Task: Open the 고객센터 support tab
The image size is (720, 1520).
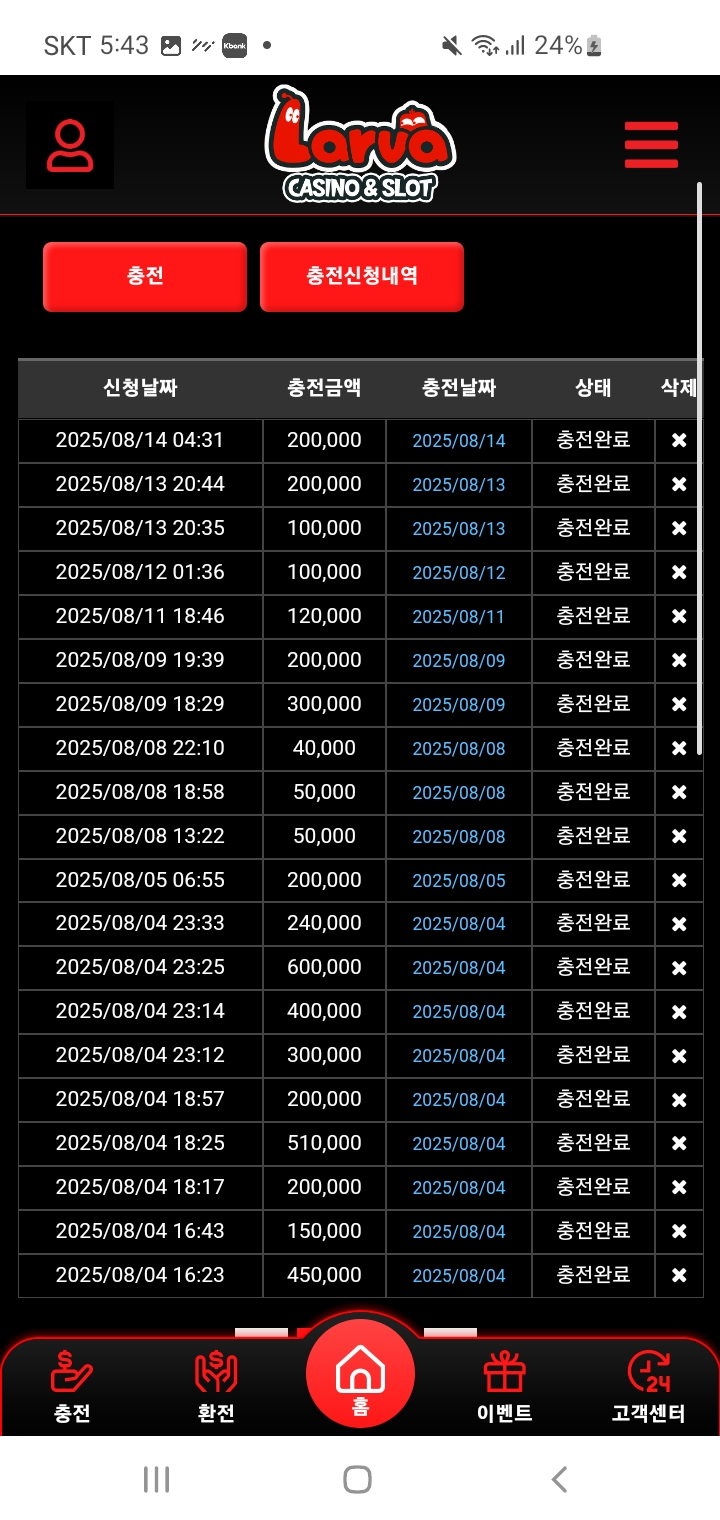Action: tap(648, 1387)
